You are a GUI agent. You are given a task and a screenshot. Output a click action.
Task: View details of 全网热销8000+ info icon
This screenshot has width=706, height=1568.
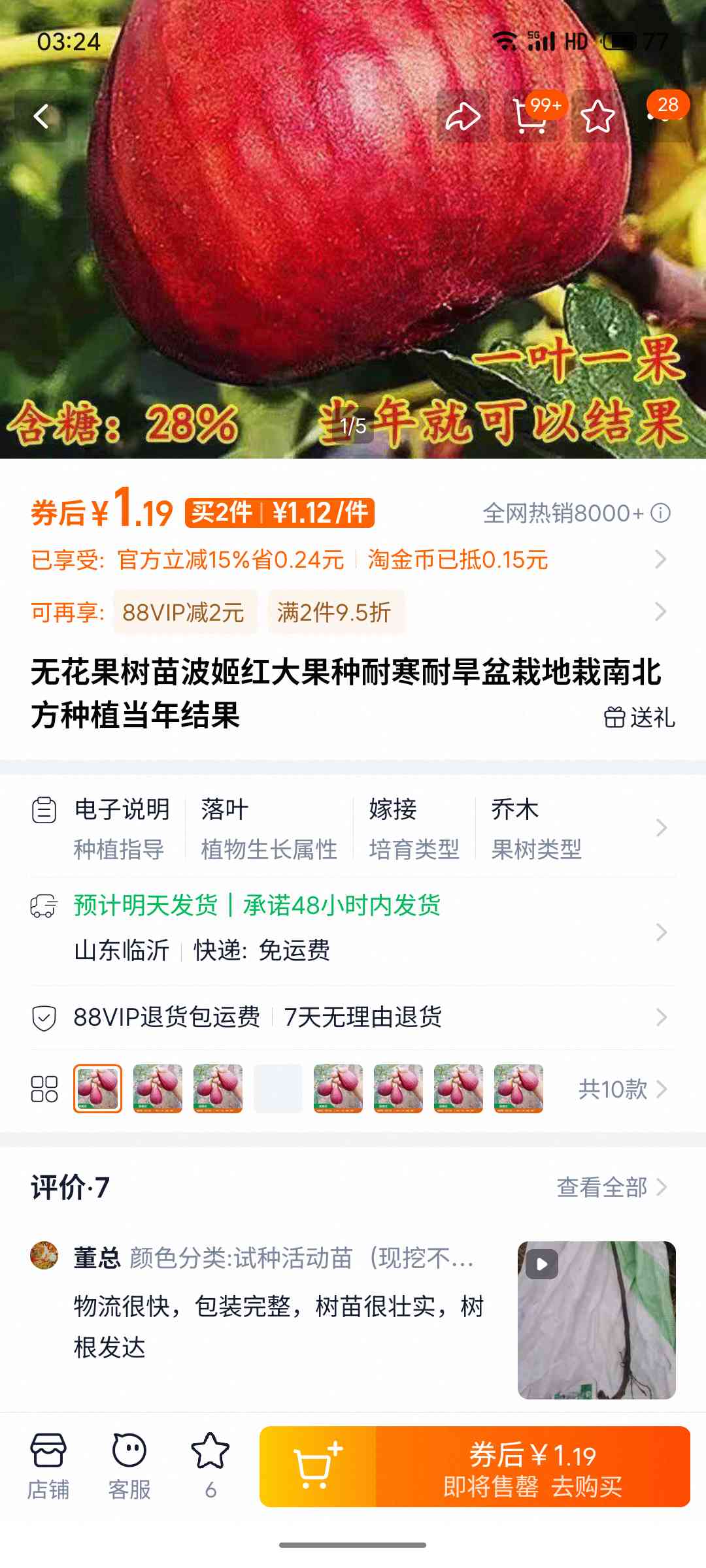tap(661, 514)
